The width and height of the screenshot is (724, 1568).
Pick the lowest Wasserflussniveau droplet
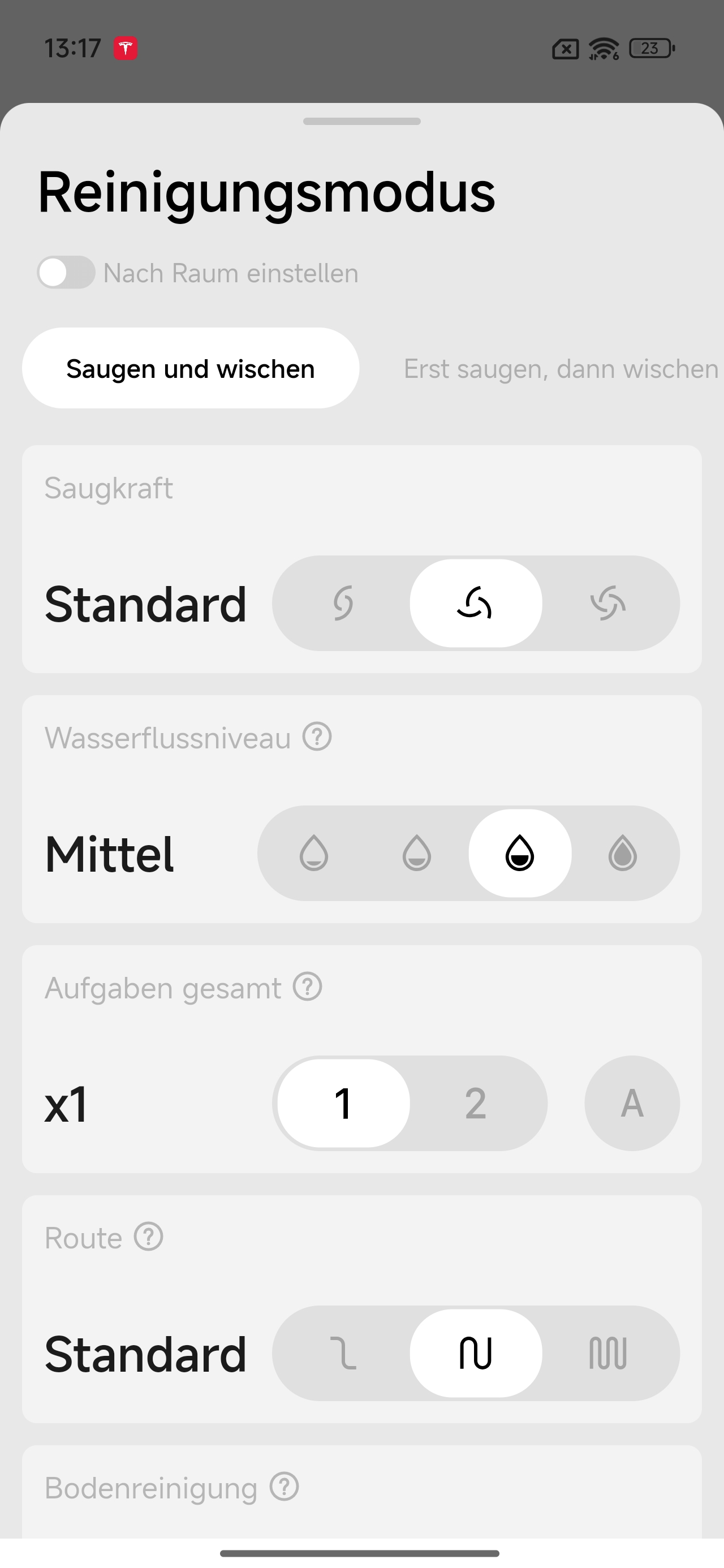point(313,853)
